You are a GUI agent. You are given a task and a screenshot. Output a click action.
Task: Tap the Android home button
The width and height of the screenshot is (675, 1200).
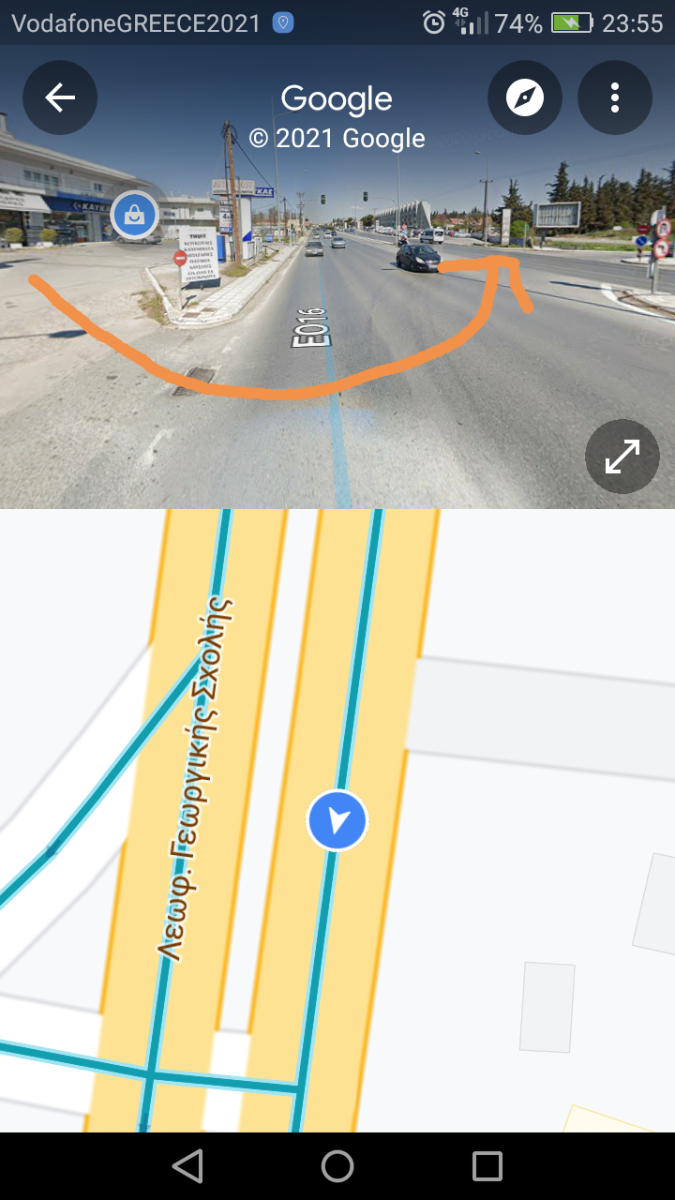pos(337,1166)
